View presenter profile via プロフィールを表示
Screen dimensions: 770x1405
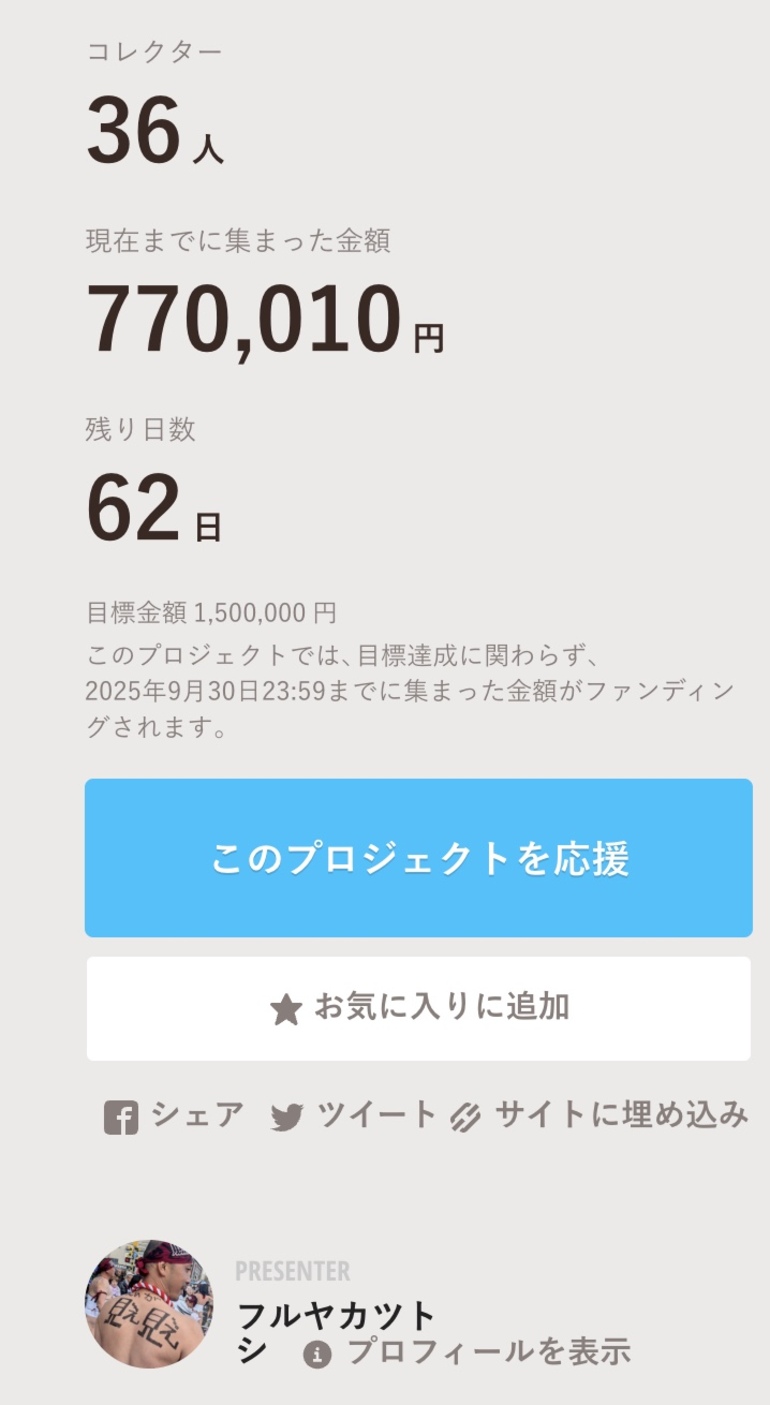pyautogui.click(x=467, y=1352)
